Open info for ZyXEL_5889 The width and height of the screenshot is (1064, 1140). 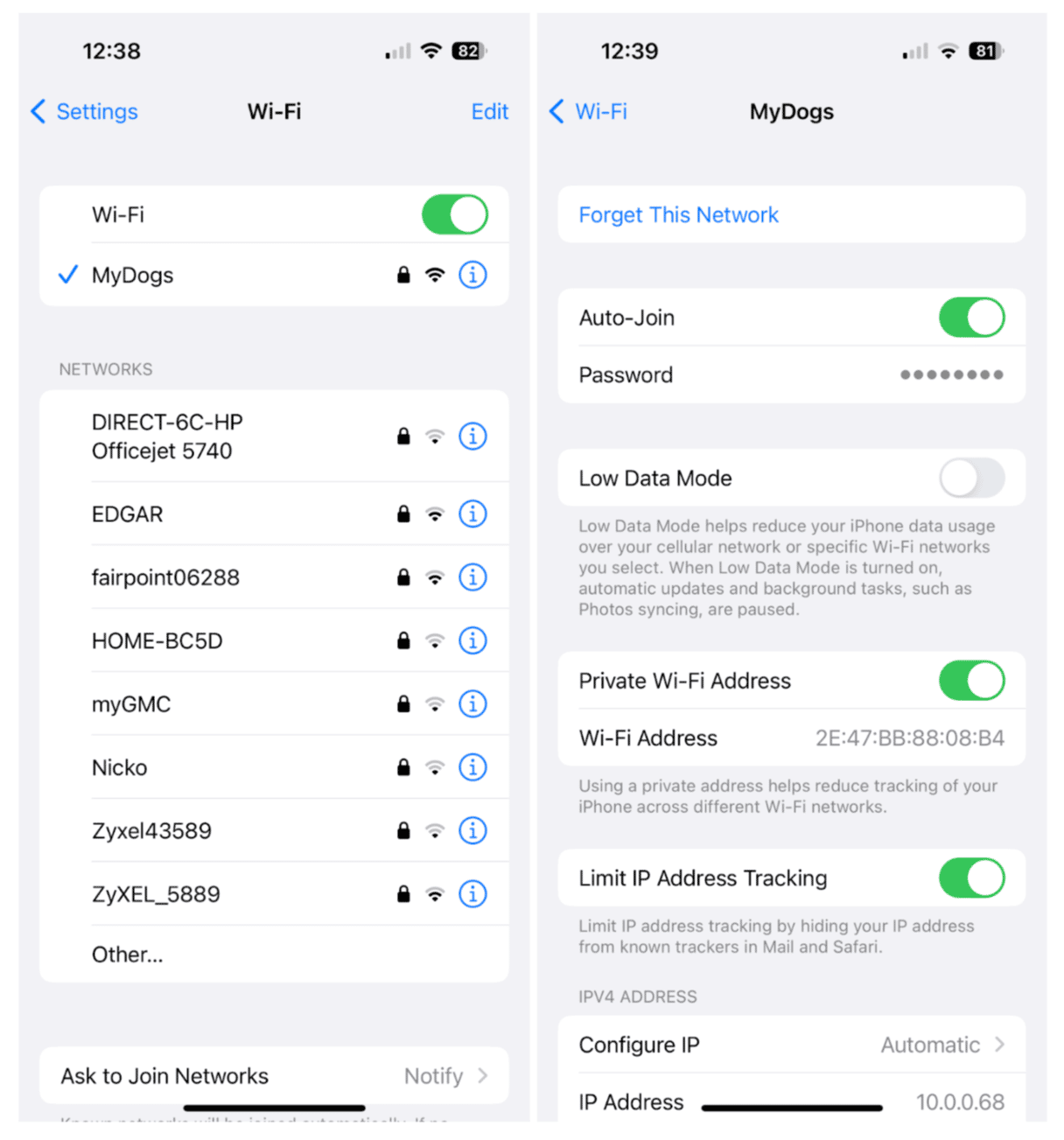tap(472, 894)
